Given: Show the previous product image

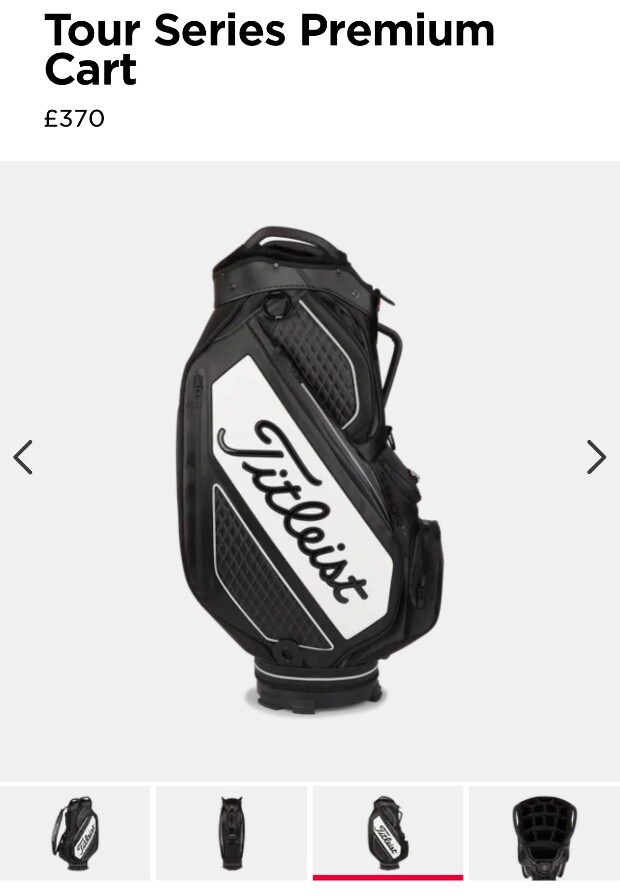Looking at the screenshot, I should point(23,457).
